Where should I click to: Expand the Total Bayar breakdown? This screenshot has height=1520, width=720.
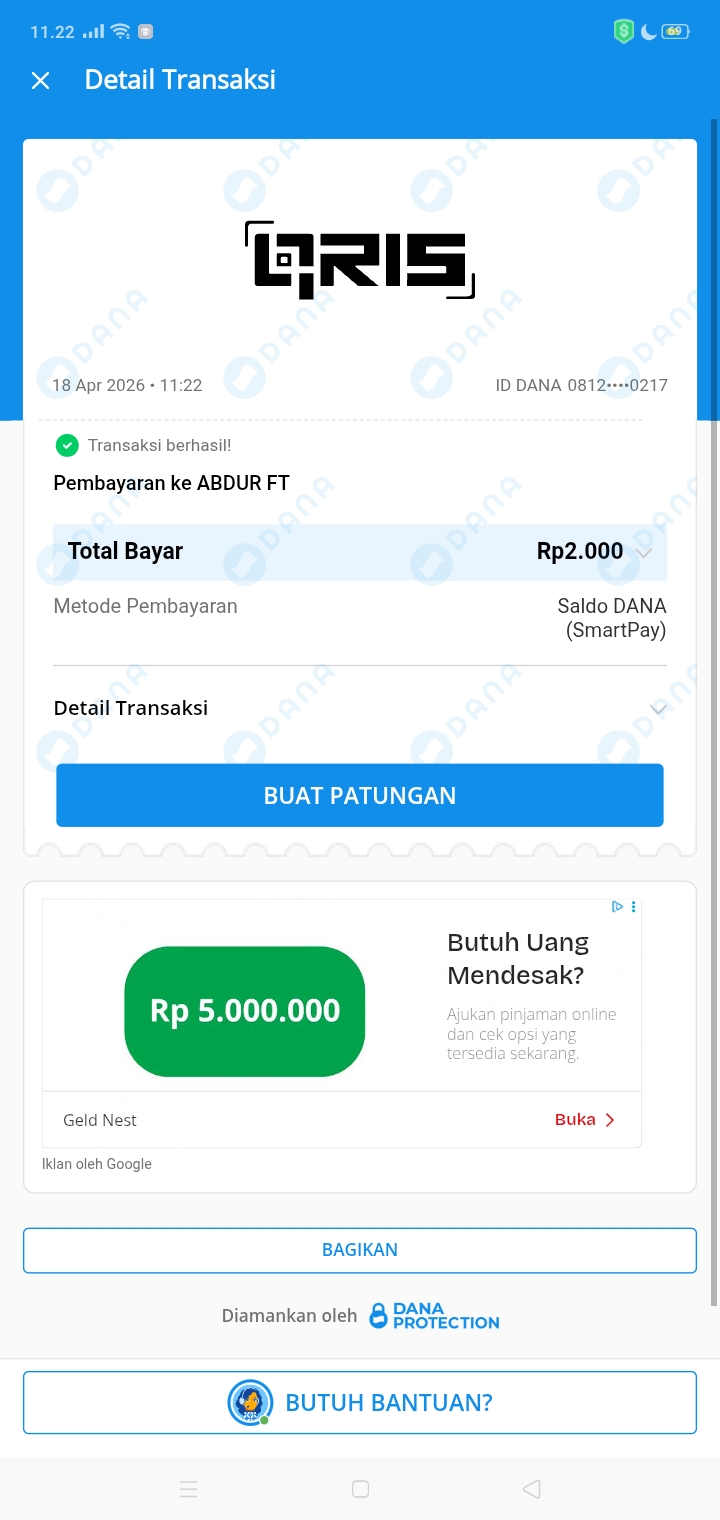644,552
